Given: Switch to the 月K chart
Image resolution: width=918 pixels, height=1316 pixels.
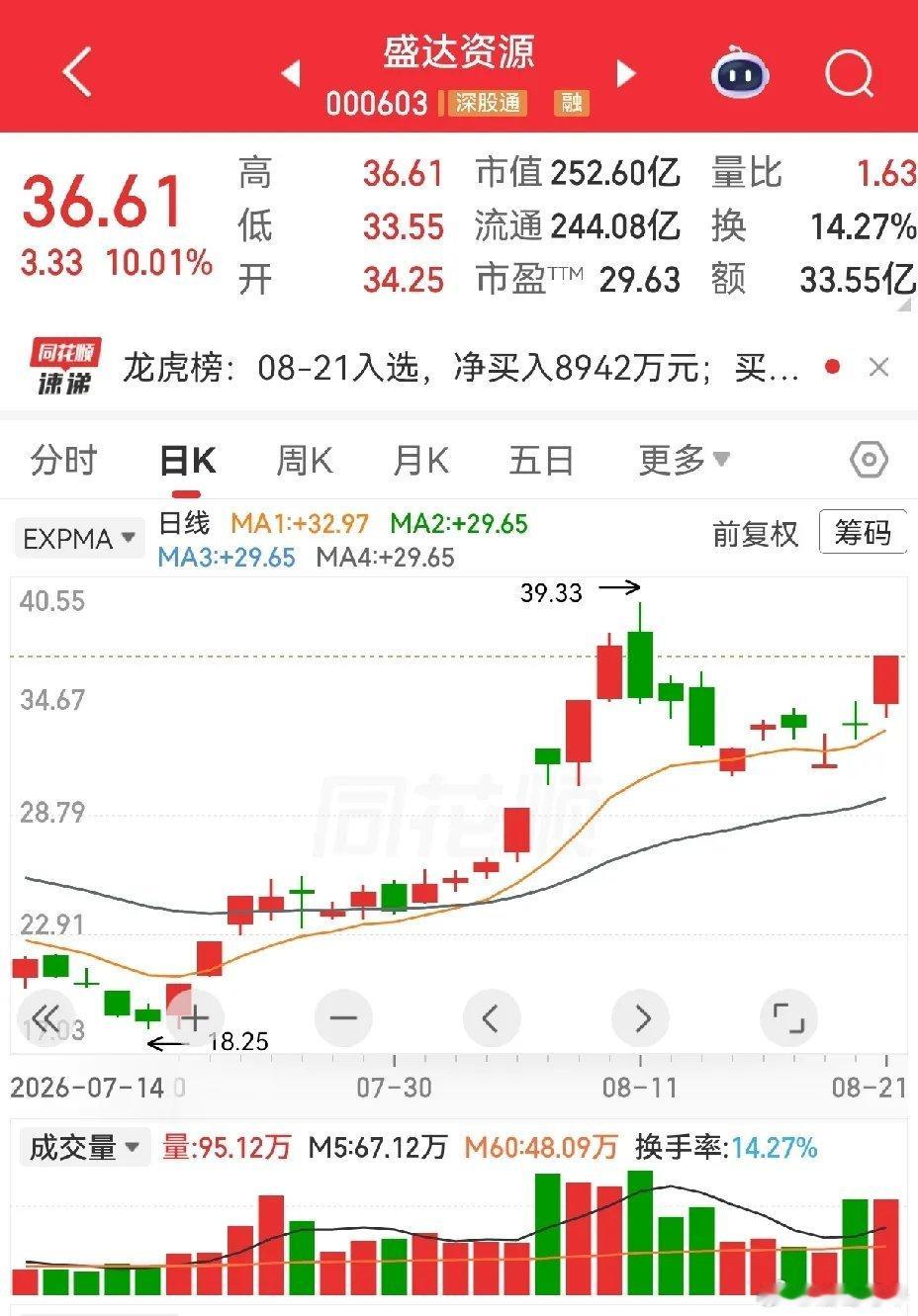Looking at the screenshot, I should point(420,460).
